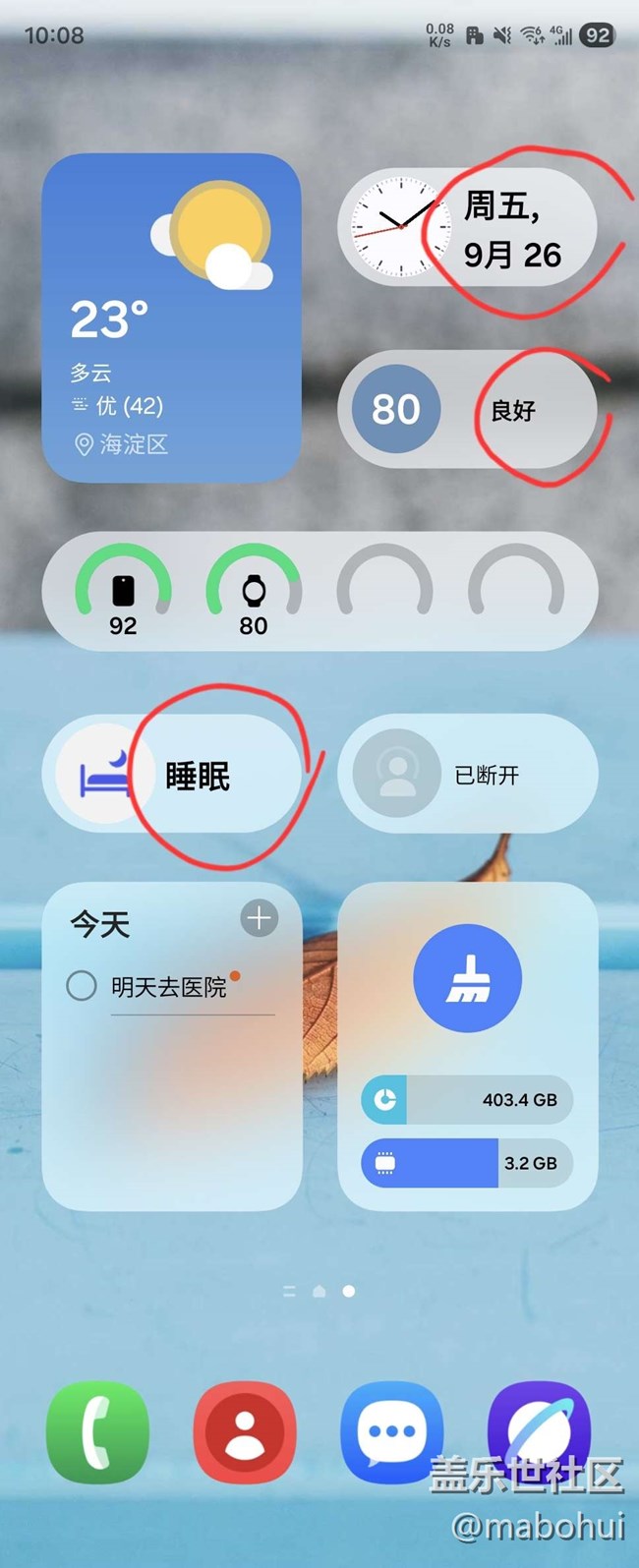
Task: Open the clock and date widget
Action: [467, 228]
